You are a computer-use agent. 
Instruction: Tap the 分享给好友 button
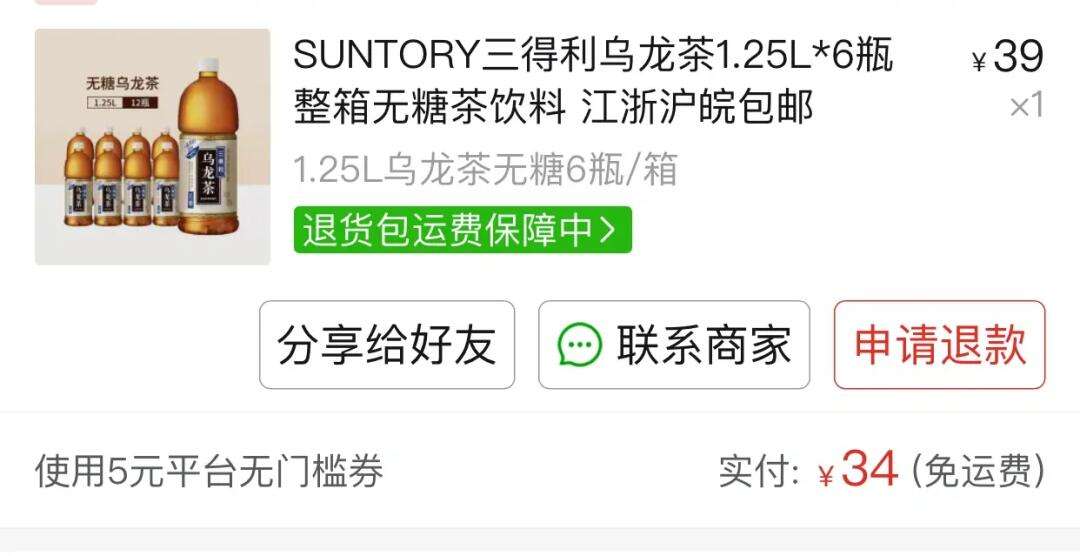click(387, 345)
